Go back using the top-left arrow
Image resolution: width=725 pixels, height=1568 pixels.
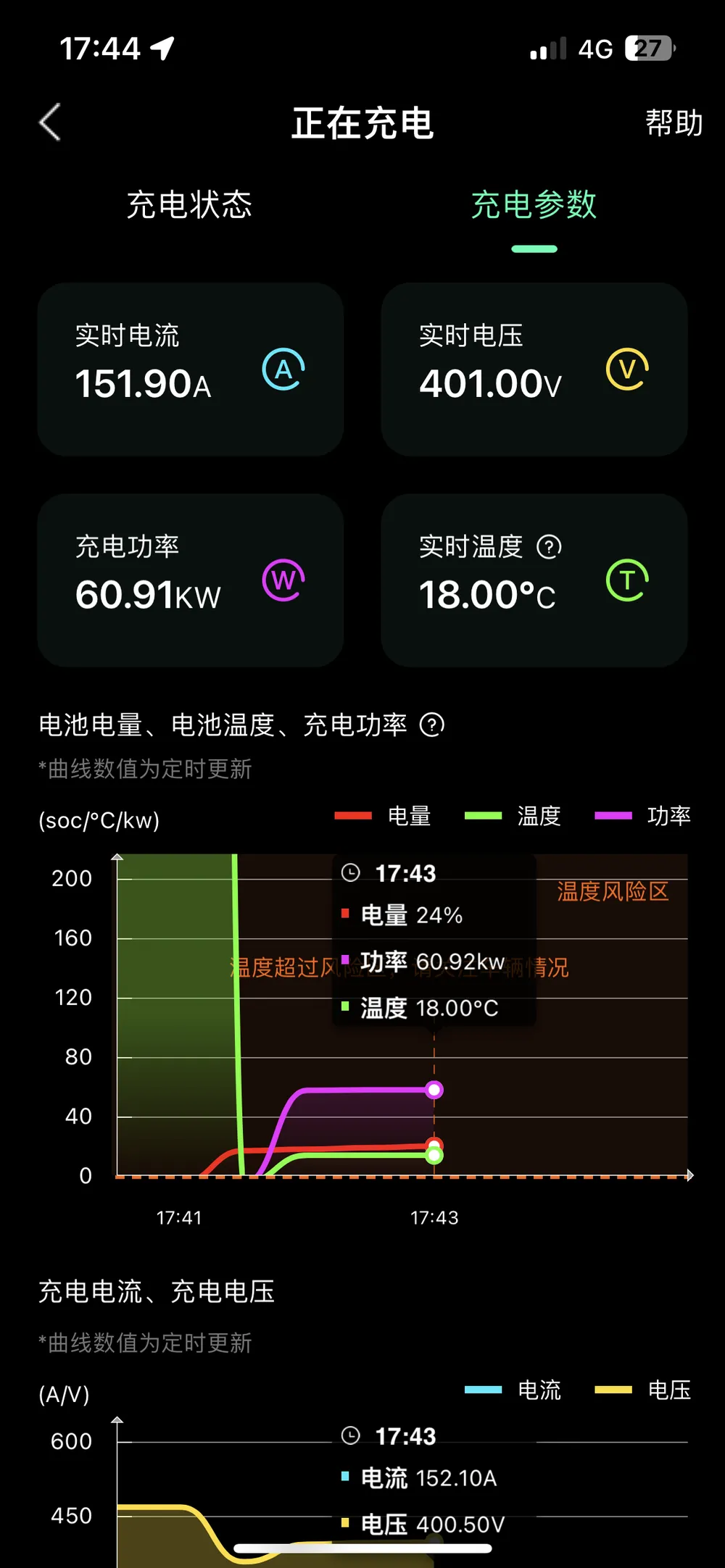(x=50, y=122)
